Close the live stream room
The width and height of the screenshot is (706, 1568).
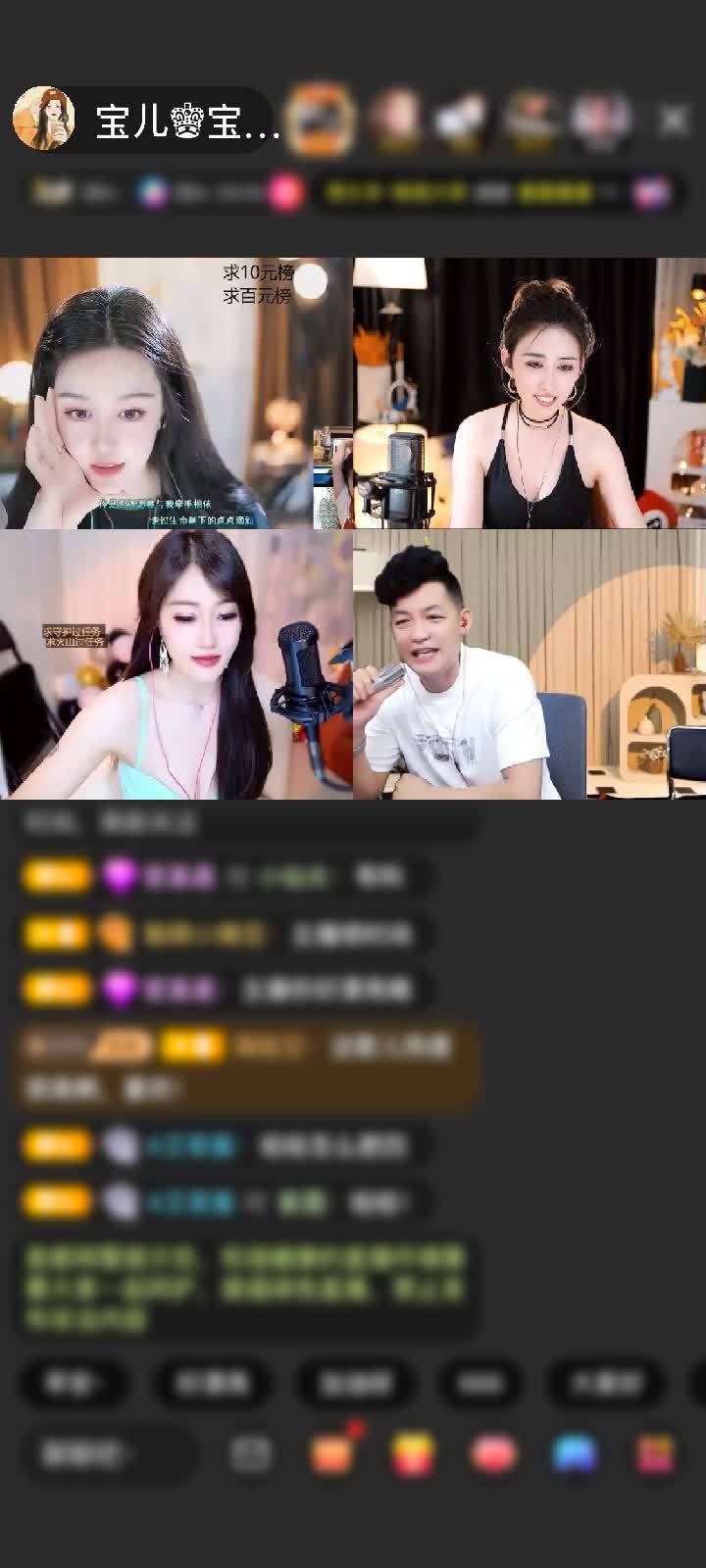click(674, 120)
